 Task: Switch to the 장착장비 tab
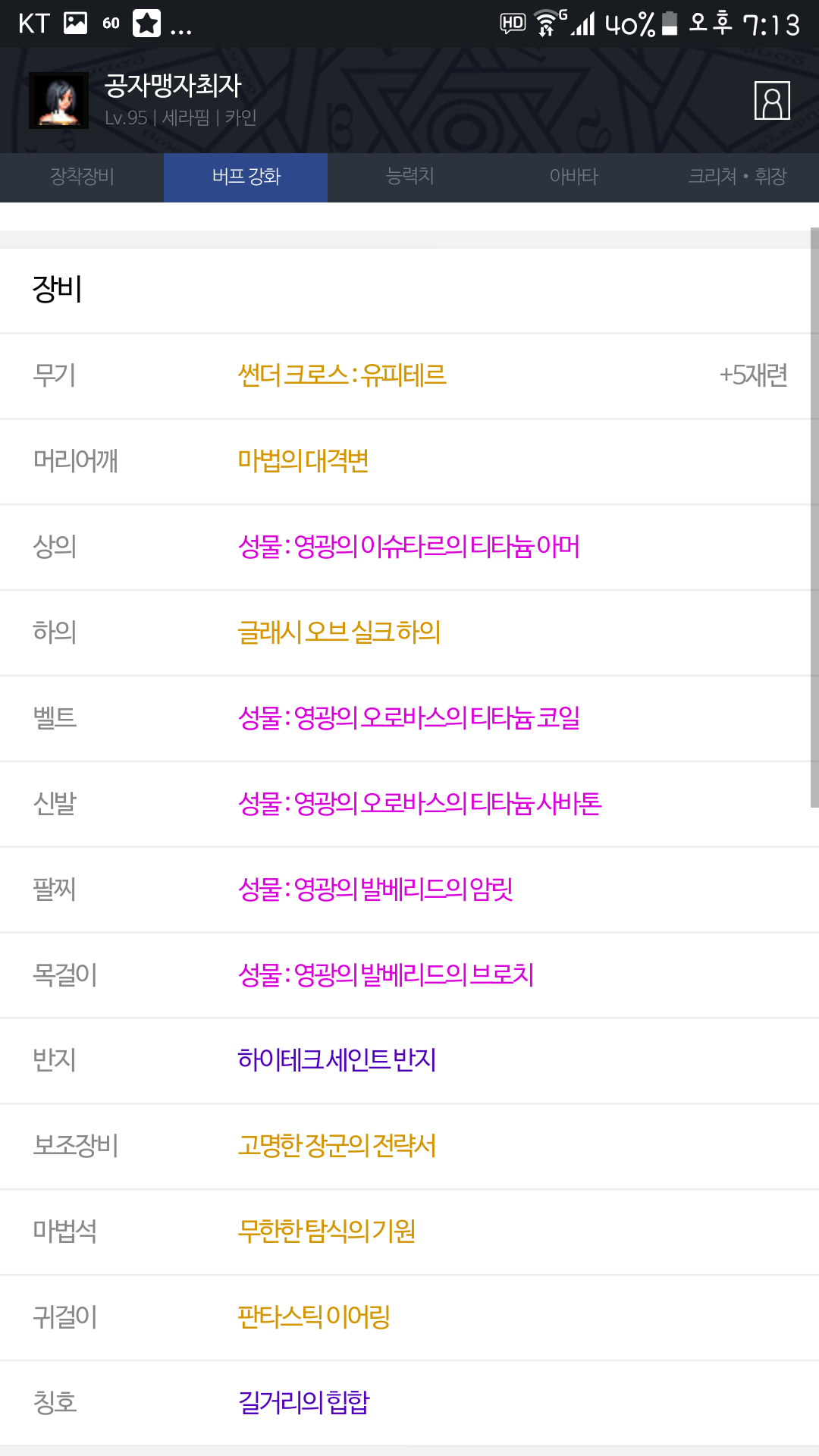(x=82, y=177)
